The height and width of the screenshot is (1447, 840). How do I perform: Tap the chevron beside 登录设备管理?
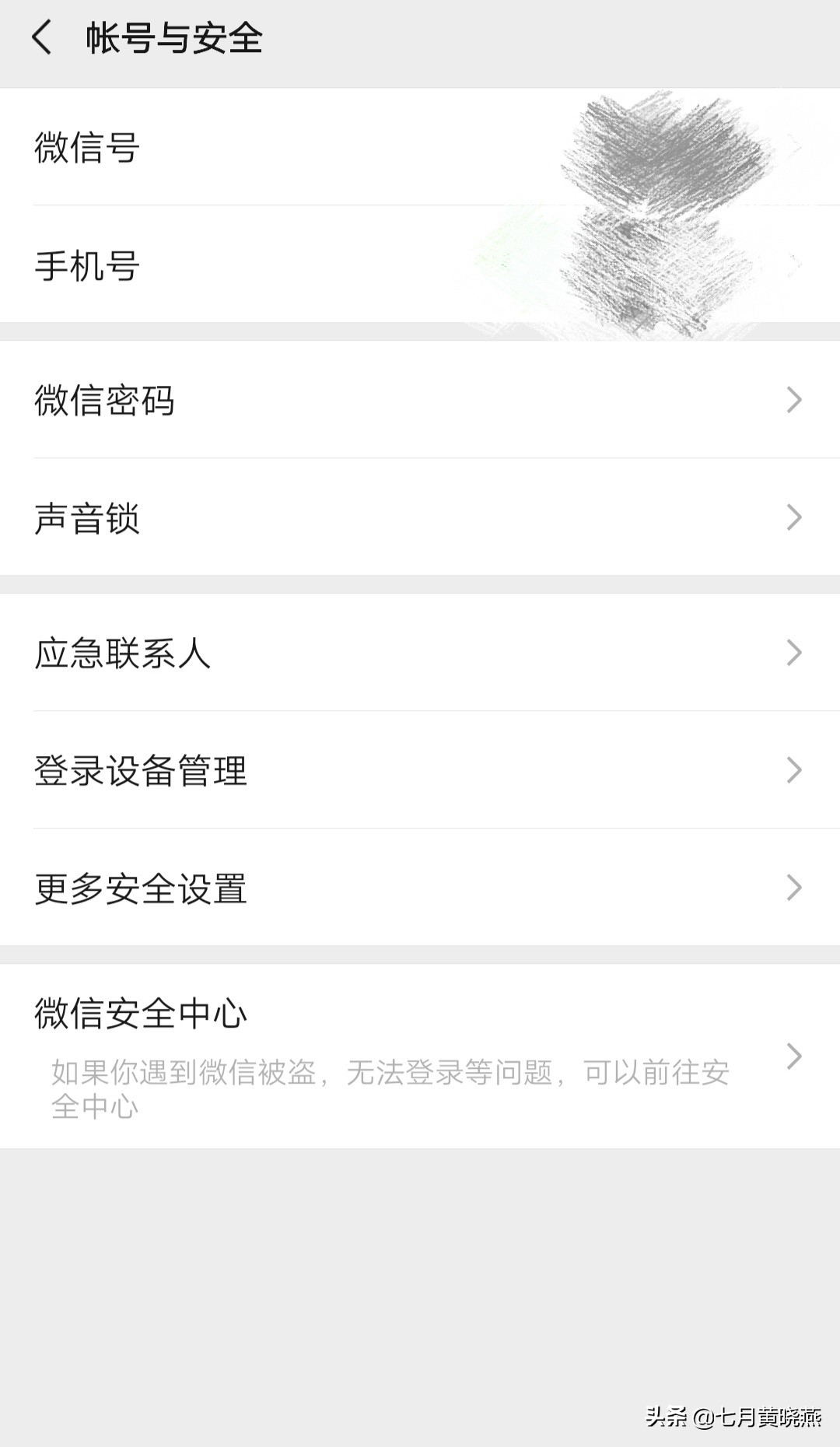(x=795, y=770)
